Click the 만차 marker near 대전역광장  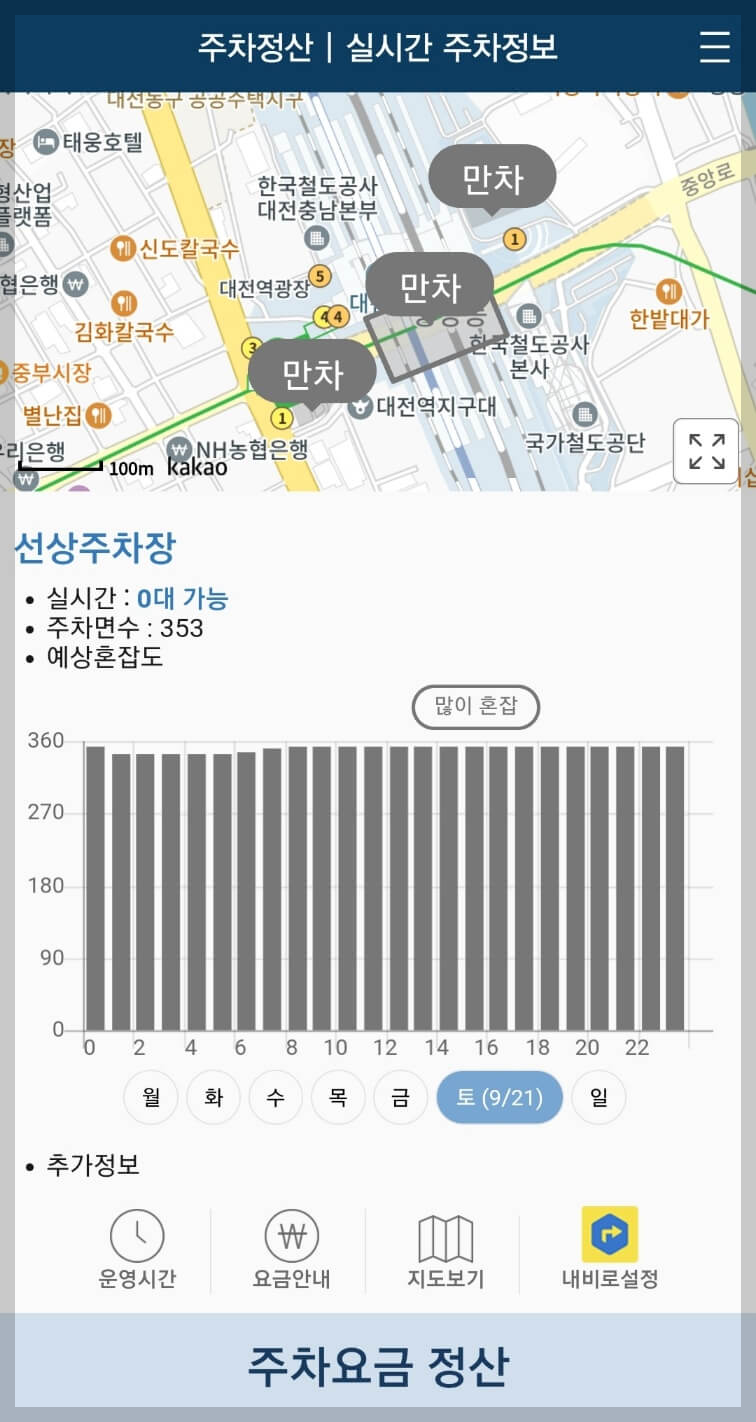430,289
